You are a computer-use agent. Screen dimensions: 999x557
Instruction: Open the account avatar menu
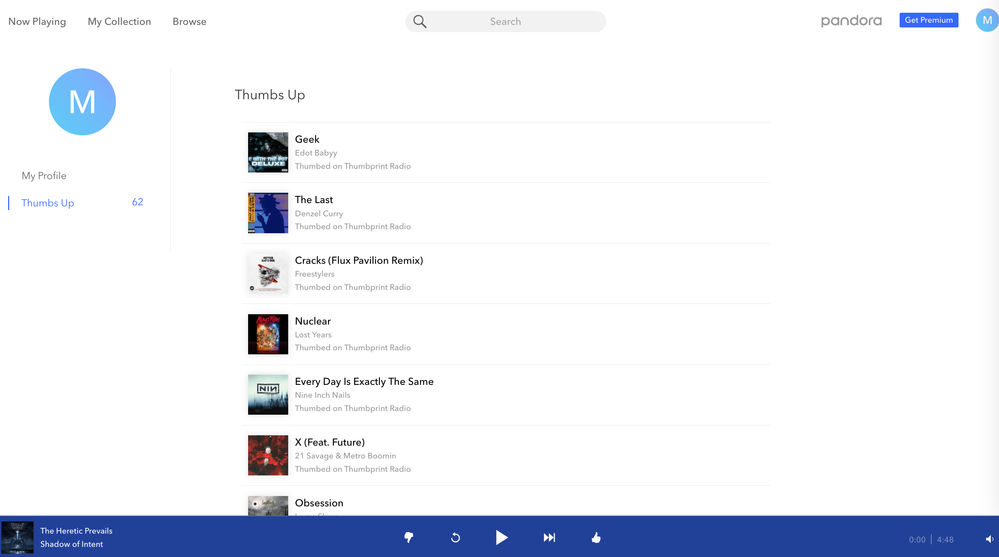click(x=984, y=20)
